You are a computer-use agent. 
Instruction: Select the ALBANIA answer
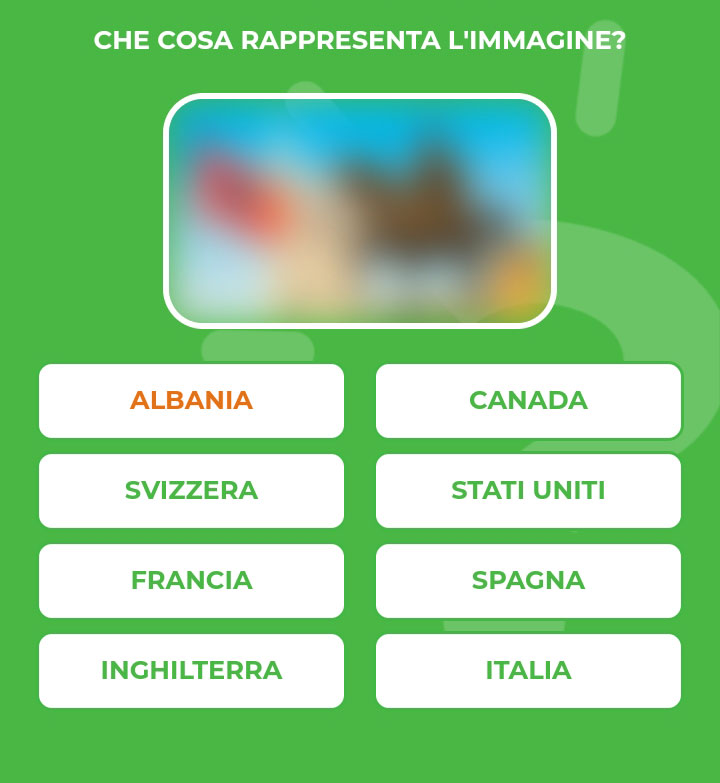(191, 400)
